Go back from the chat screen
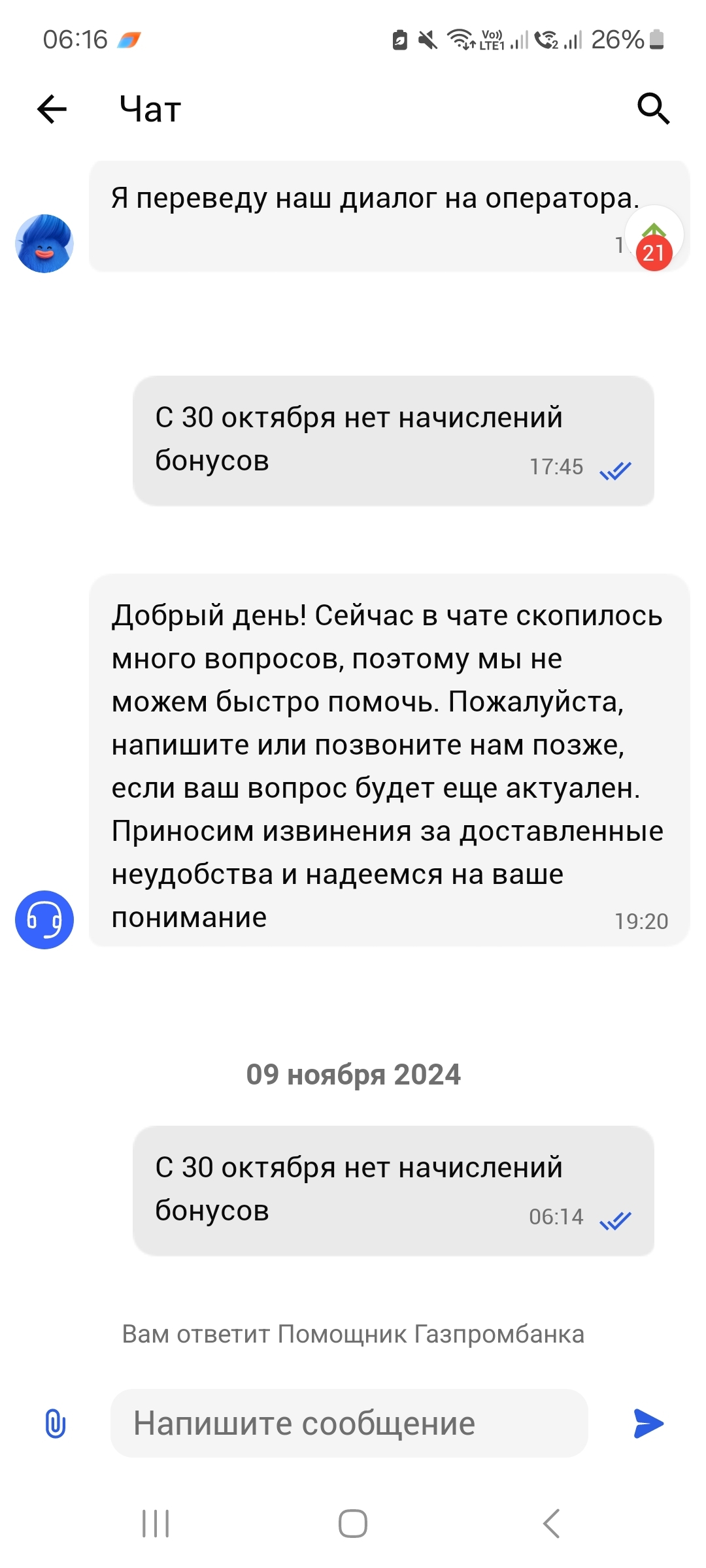 click(52, 108)
